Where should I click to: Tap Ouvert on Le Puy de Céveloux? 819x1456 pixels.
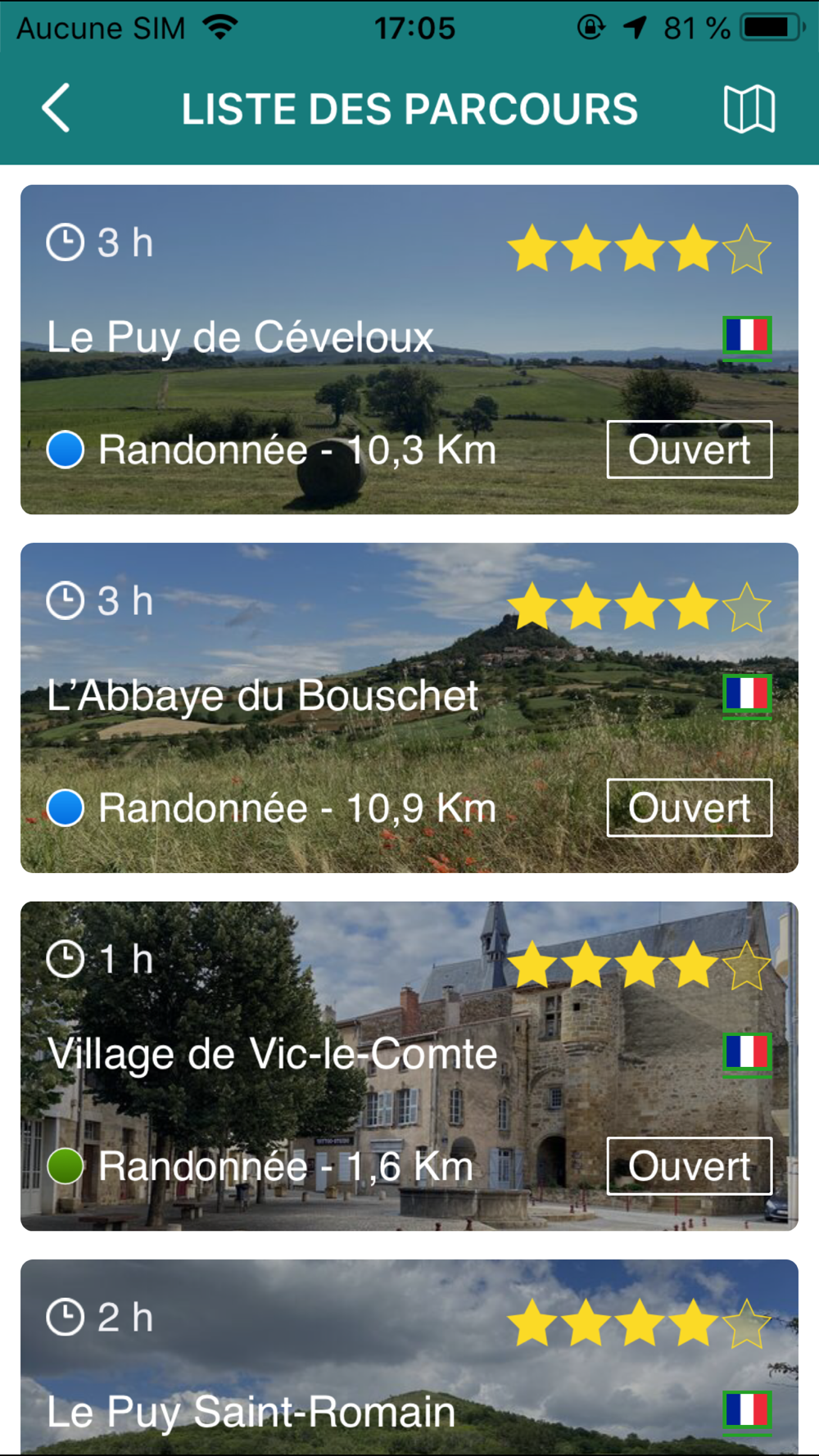[689, 450]
